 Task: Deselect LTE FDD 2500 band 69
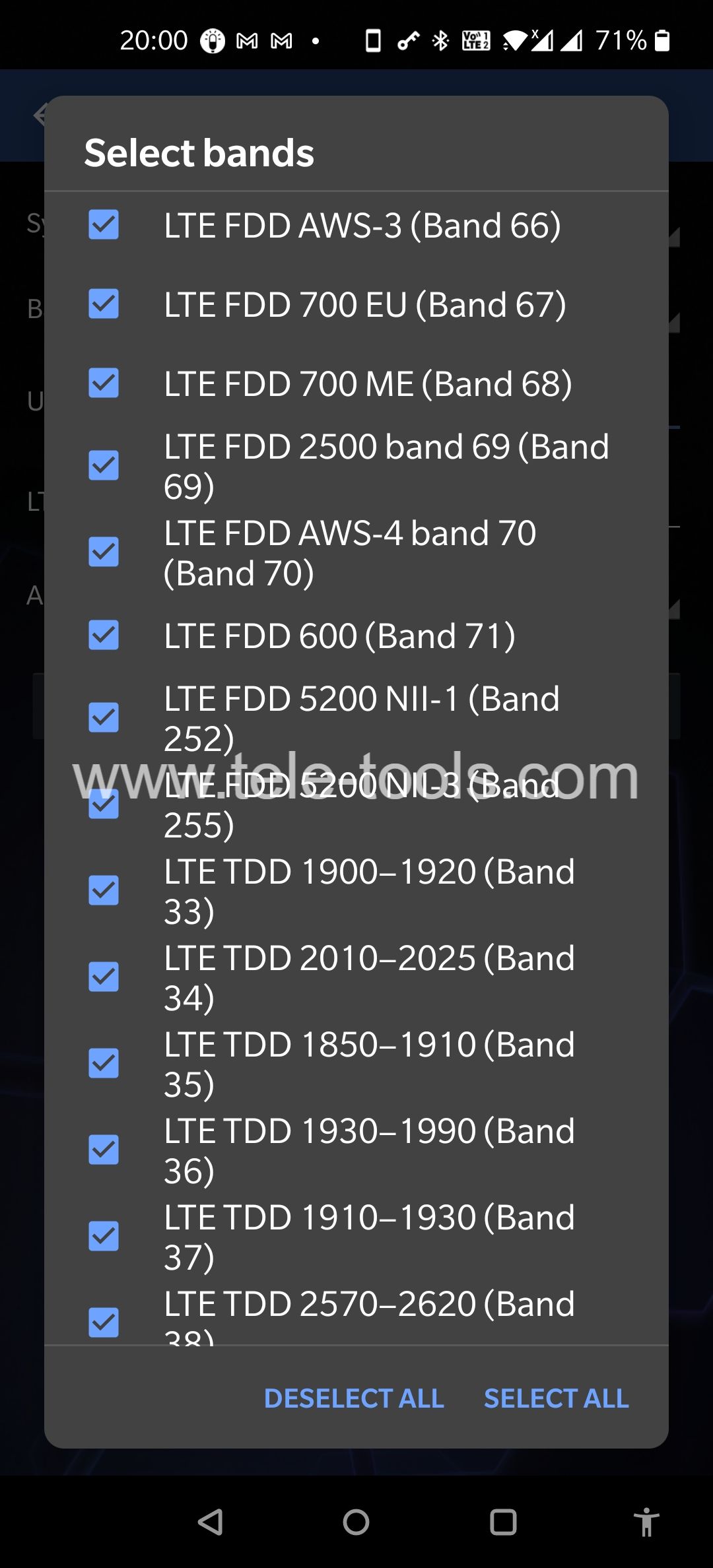[104, 466]
